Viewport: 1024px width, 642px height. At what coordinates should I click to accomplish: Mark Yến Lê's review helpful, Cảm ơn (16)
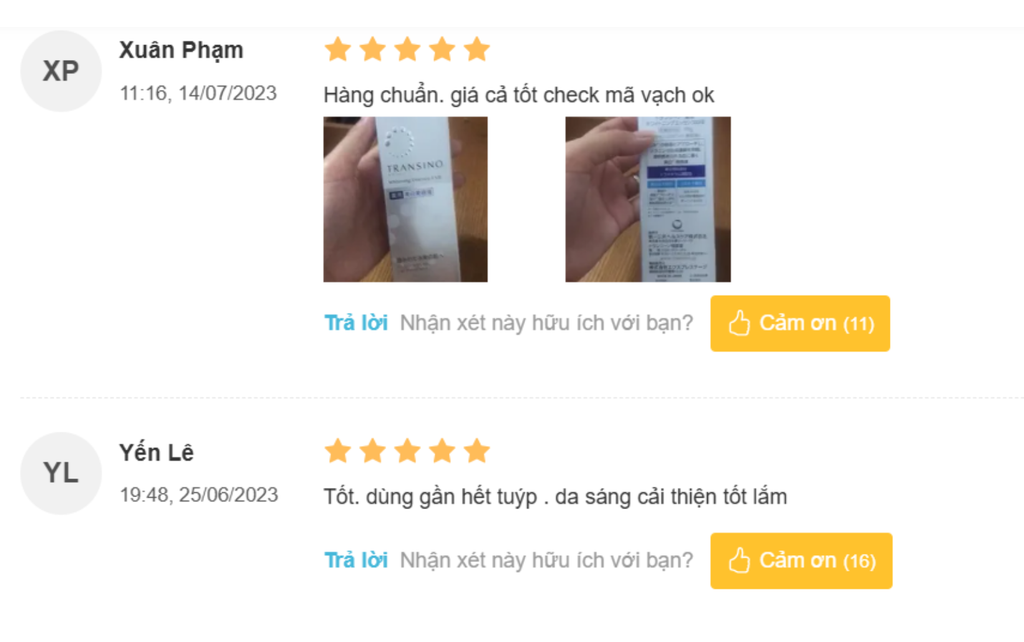pos(801,560)
